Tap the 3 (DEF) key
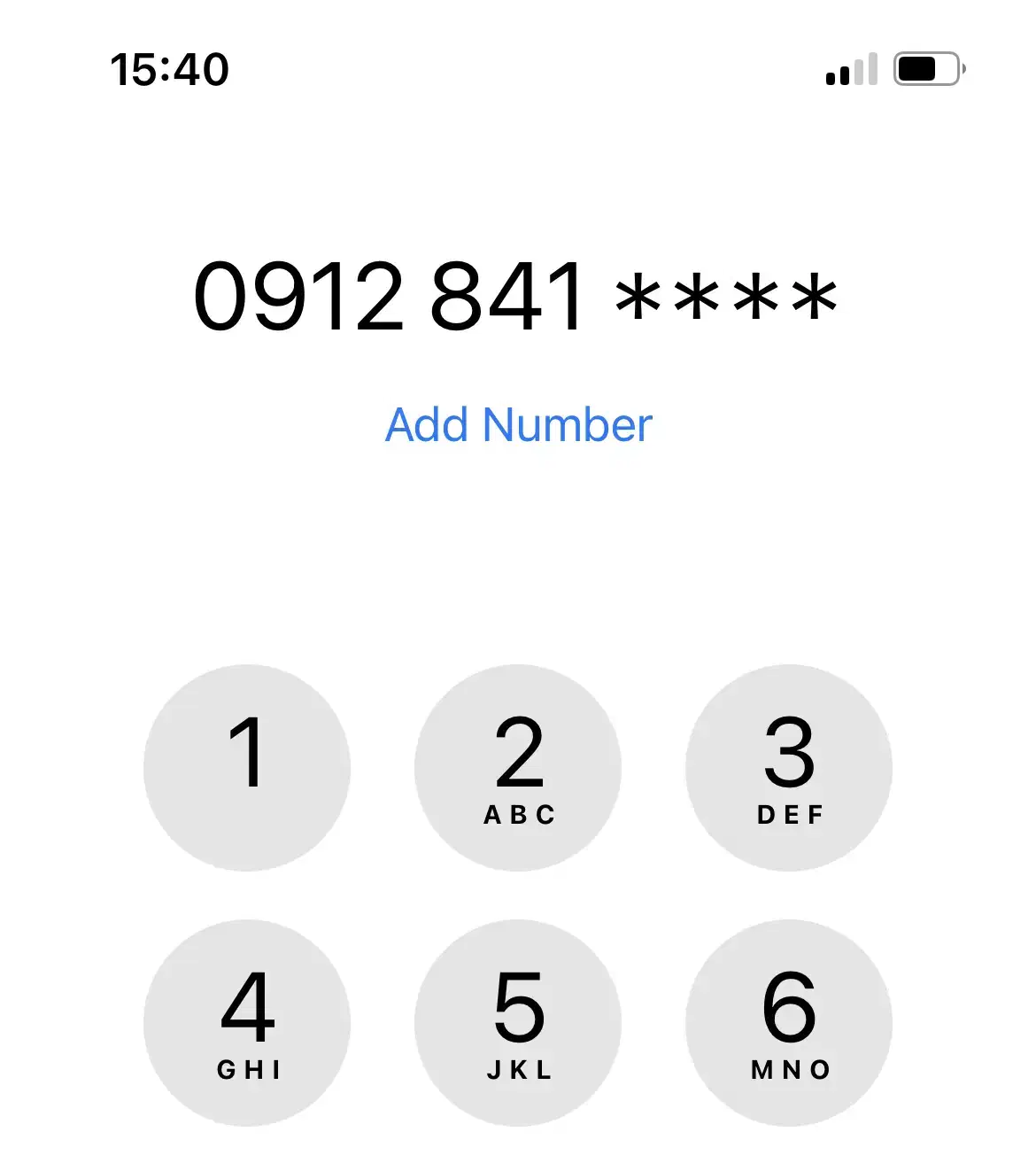 [789, 768]
